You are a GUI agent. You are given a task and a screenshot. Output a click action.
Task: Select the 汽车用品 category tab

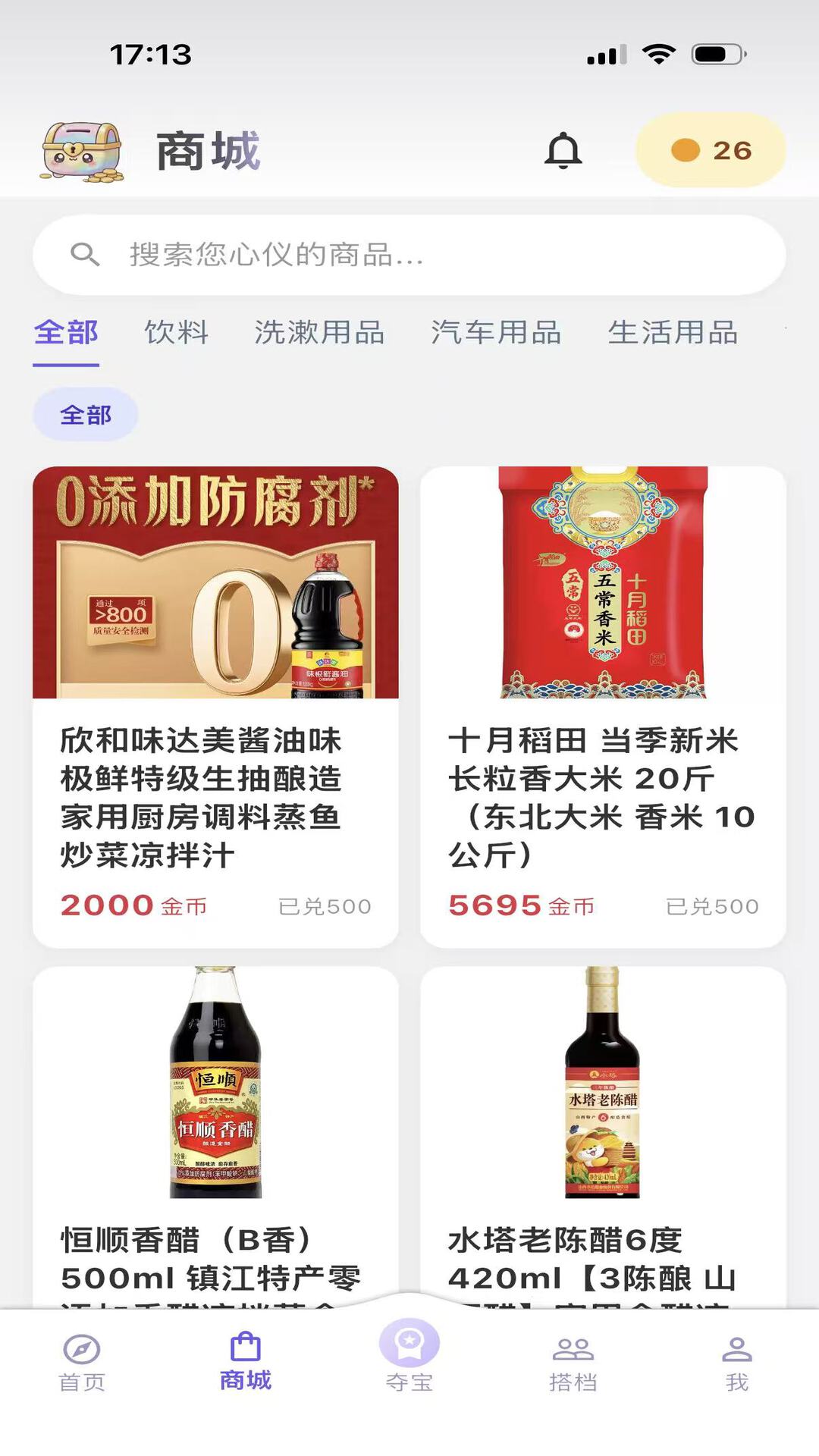click(496, 332)
